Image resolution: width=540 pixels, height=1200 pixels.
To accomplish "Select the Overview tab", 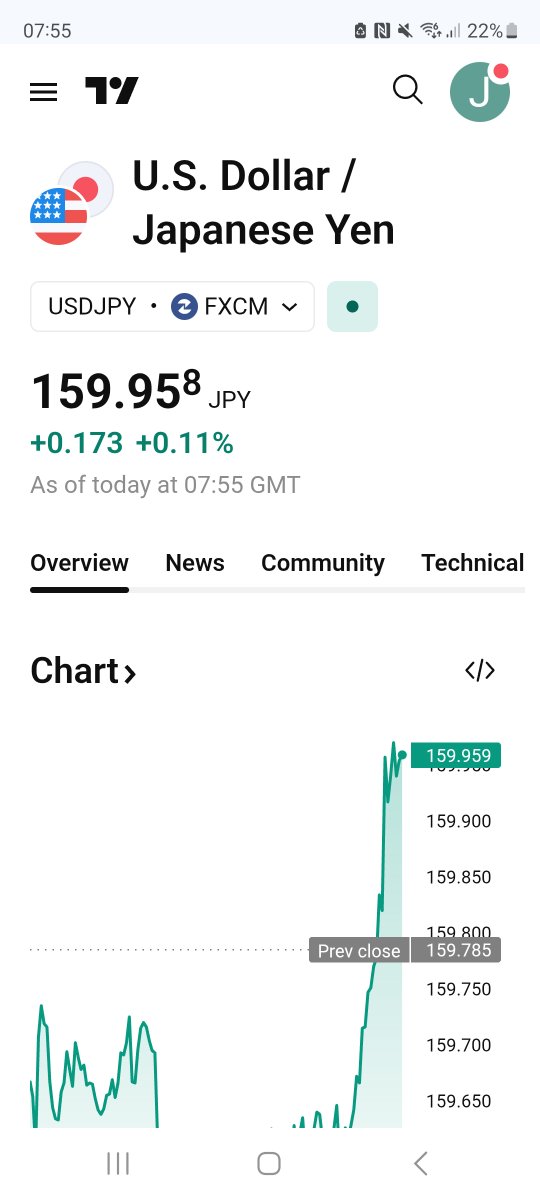I will coord(80,563).
